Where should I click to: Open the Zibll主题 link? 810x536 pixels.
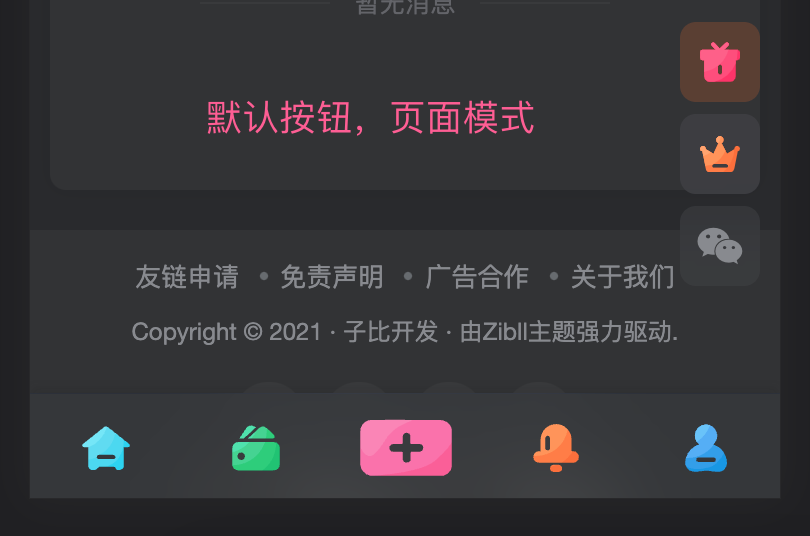tap(526, 332)
